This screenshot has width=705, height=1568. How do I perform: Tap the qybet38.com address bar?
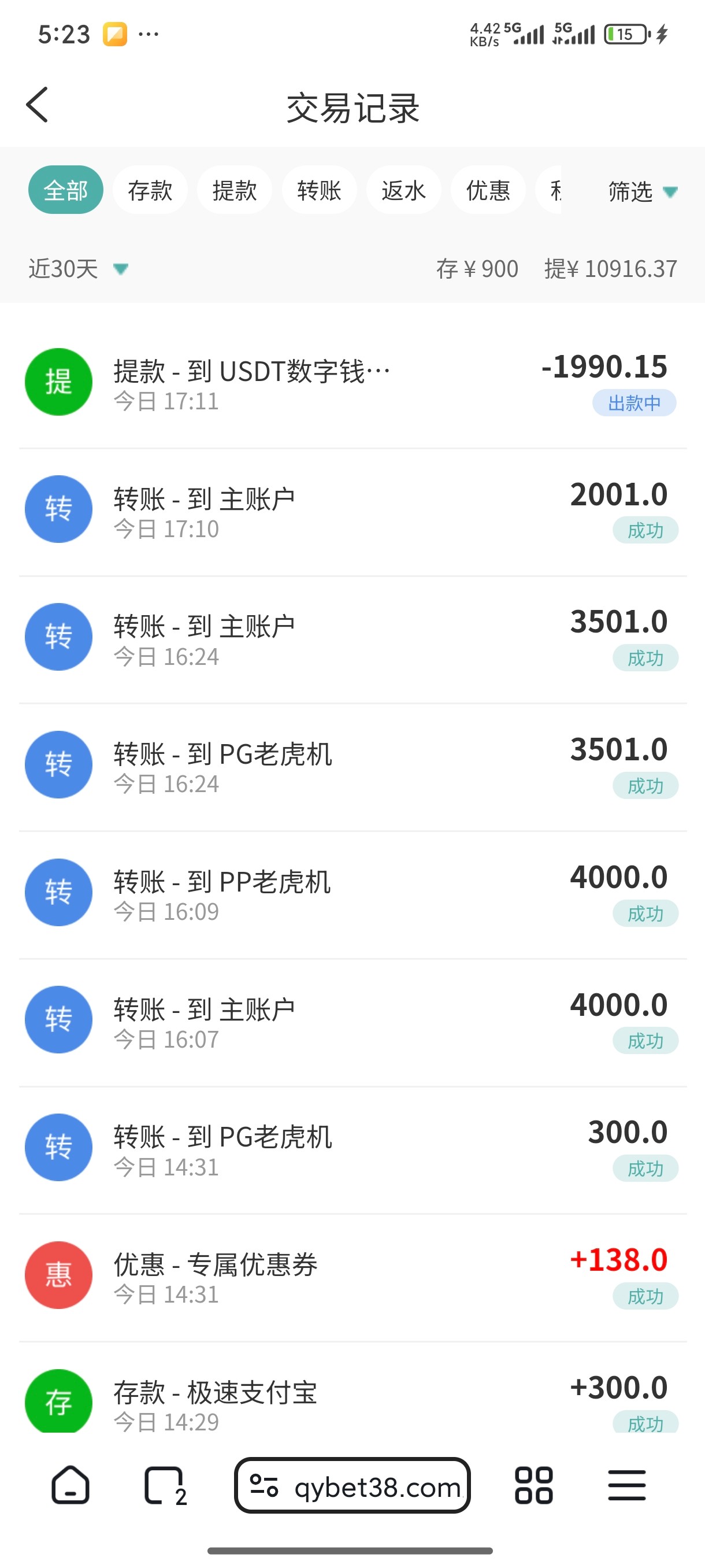[x=353, y=1486]
